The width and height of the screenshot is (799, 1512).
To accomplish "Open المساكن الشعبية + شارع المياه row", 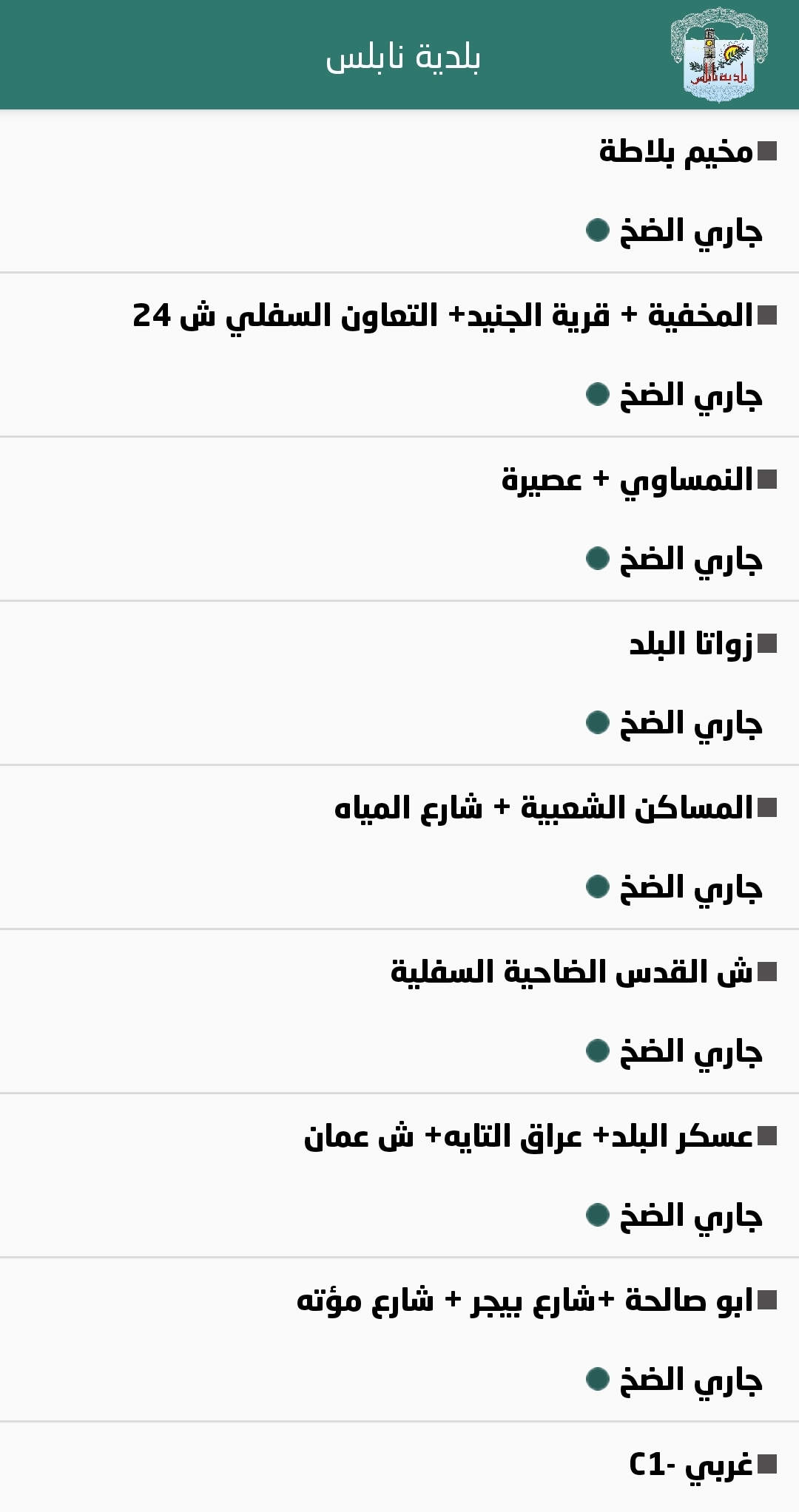I will [x=544, y=809].
